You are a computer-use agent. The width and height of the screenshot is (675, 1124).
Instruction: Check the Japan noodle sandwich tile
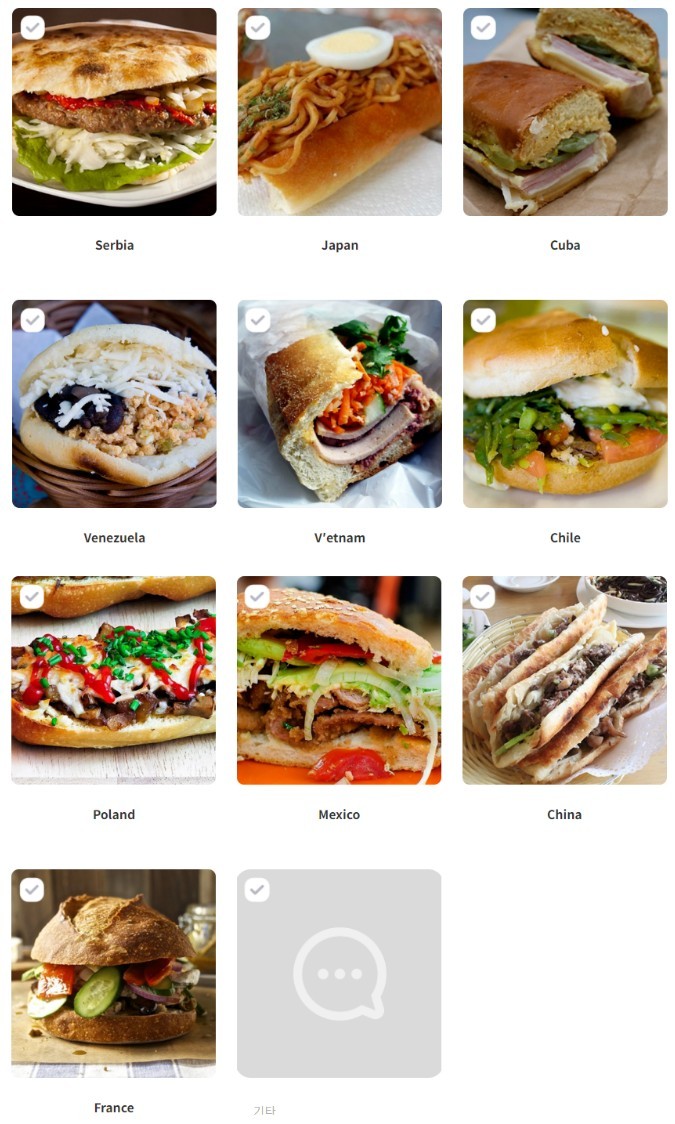pyautogui.click(x=339, y=112)
